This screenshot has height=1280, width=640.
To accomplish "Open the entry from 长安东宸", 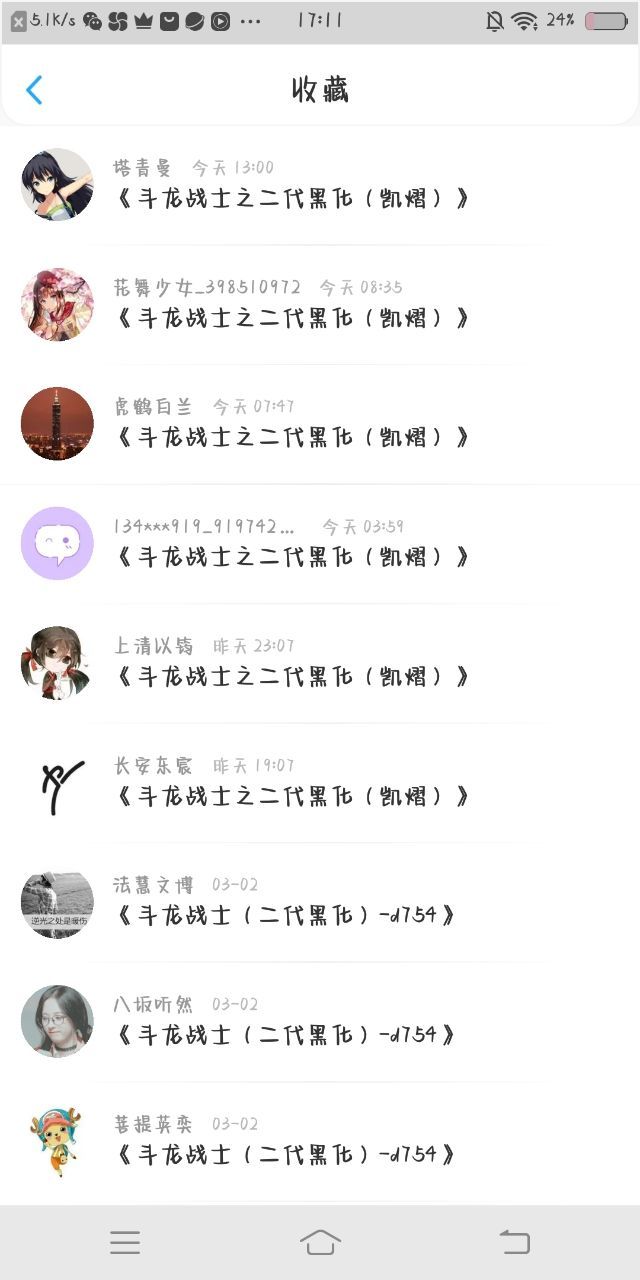I will pos(292,795).
